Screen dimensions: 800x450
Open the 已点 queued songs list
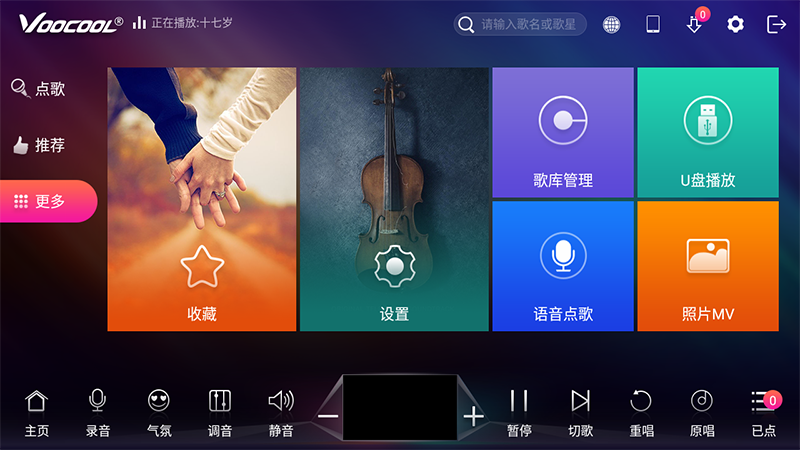(764, 412)
